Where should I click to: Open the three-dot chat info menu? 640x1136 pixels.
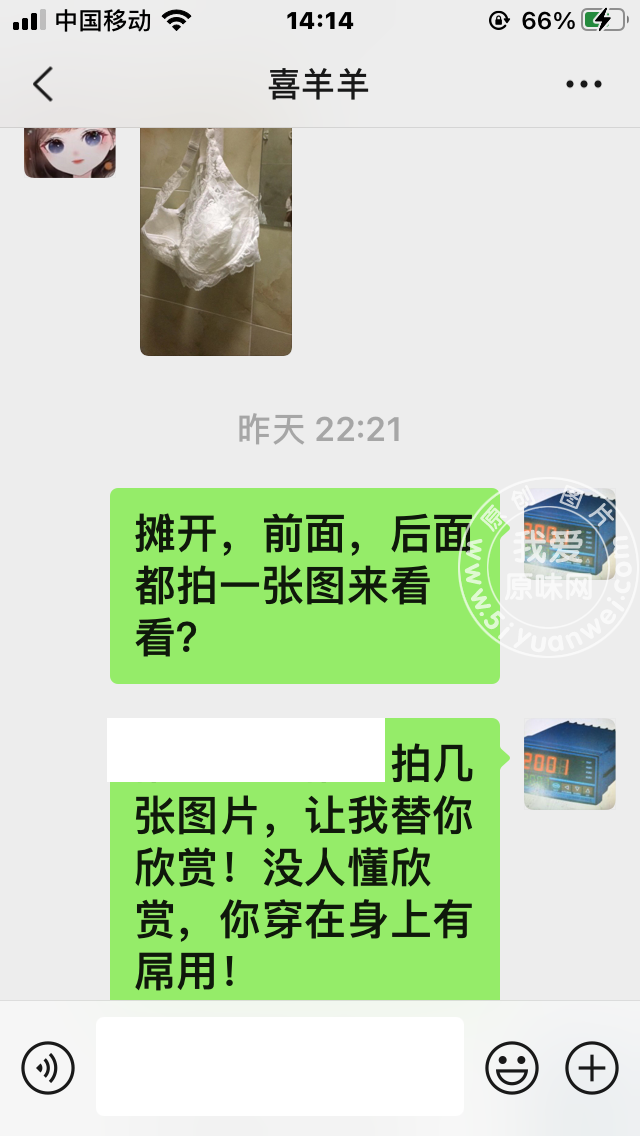(x=584, y=85)
